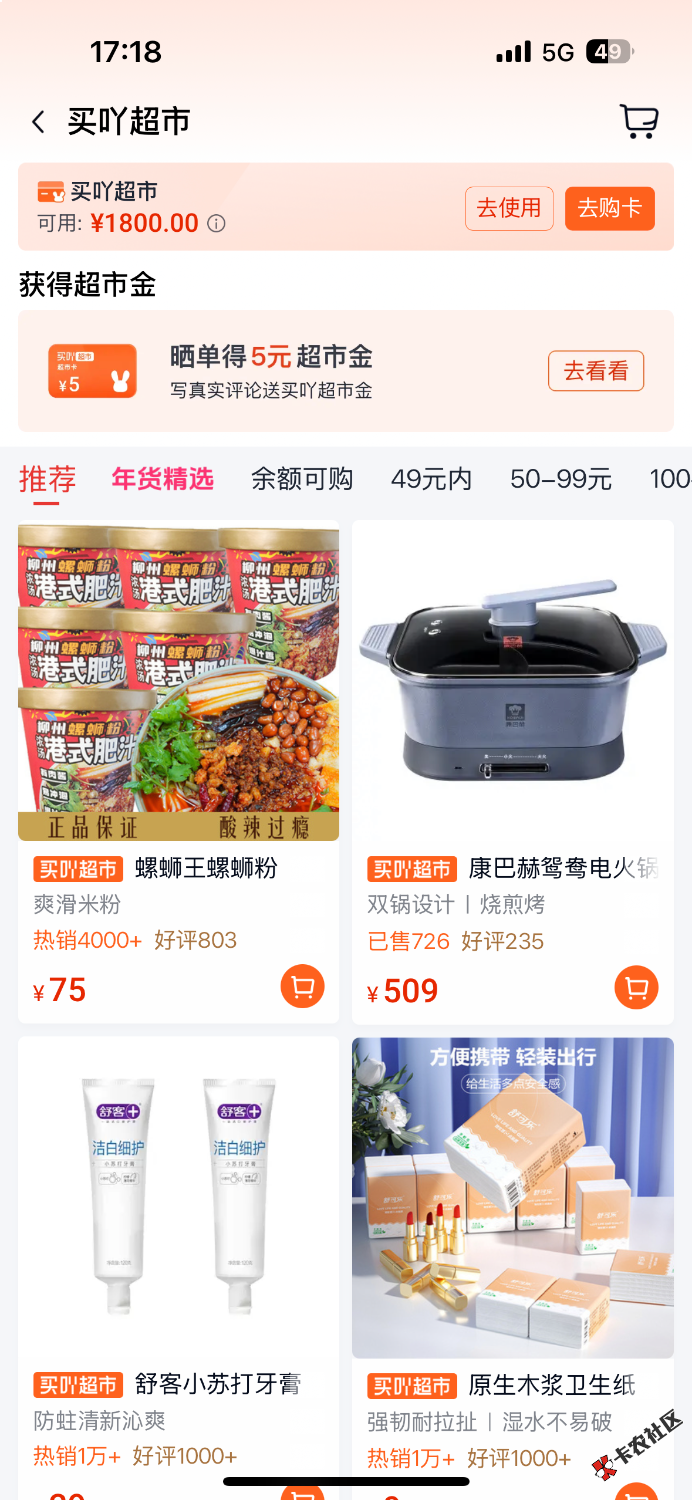
Task: Filter by the 50-99元 tab
Action: click(561, 479)
